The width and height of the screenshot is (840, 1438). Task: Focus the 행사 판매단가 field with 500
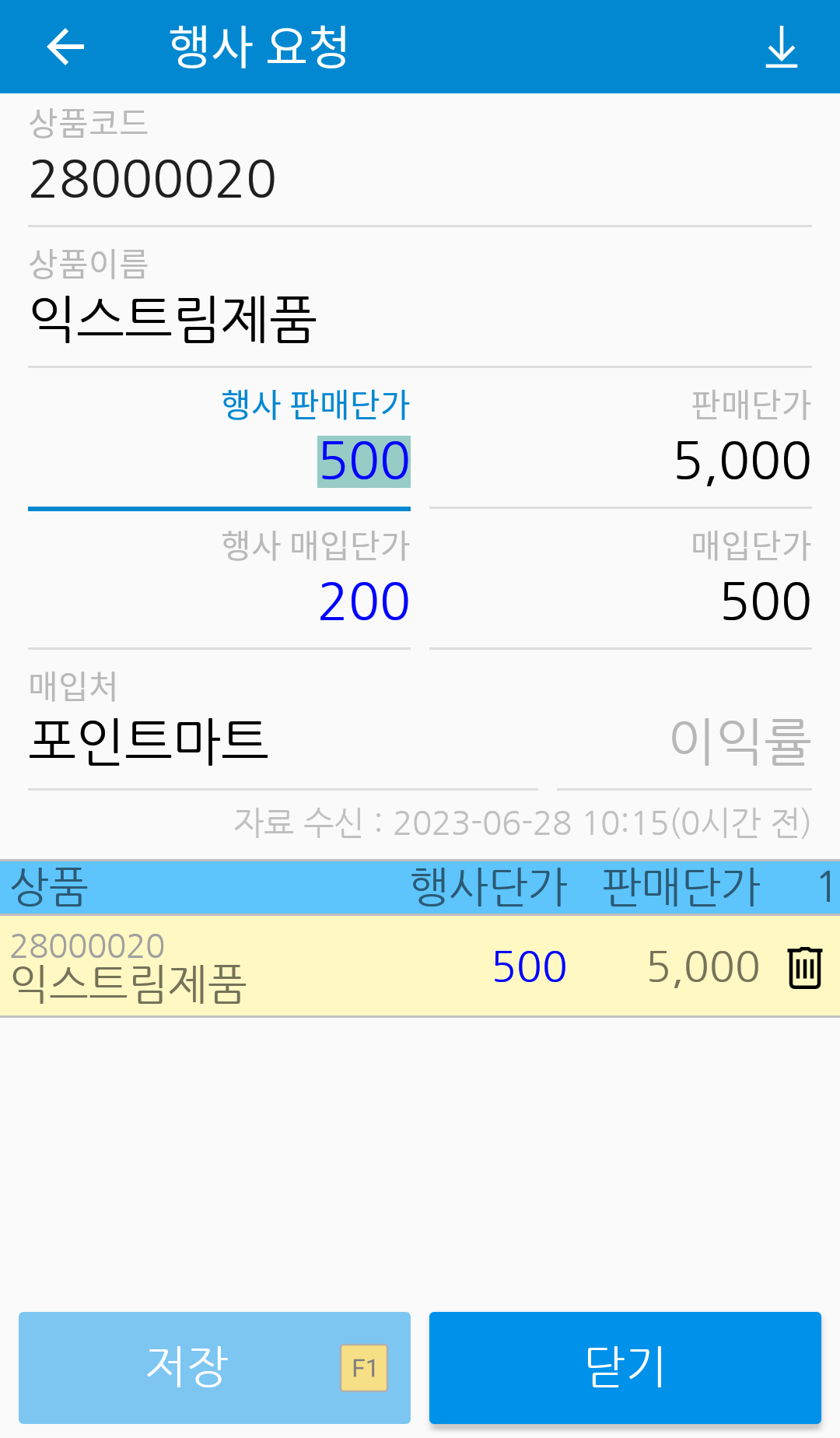(219, 461)
